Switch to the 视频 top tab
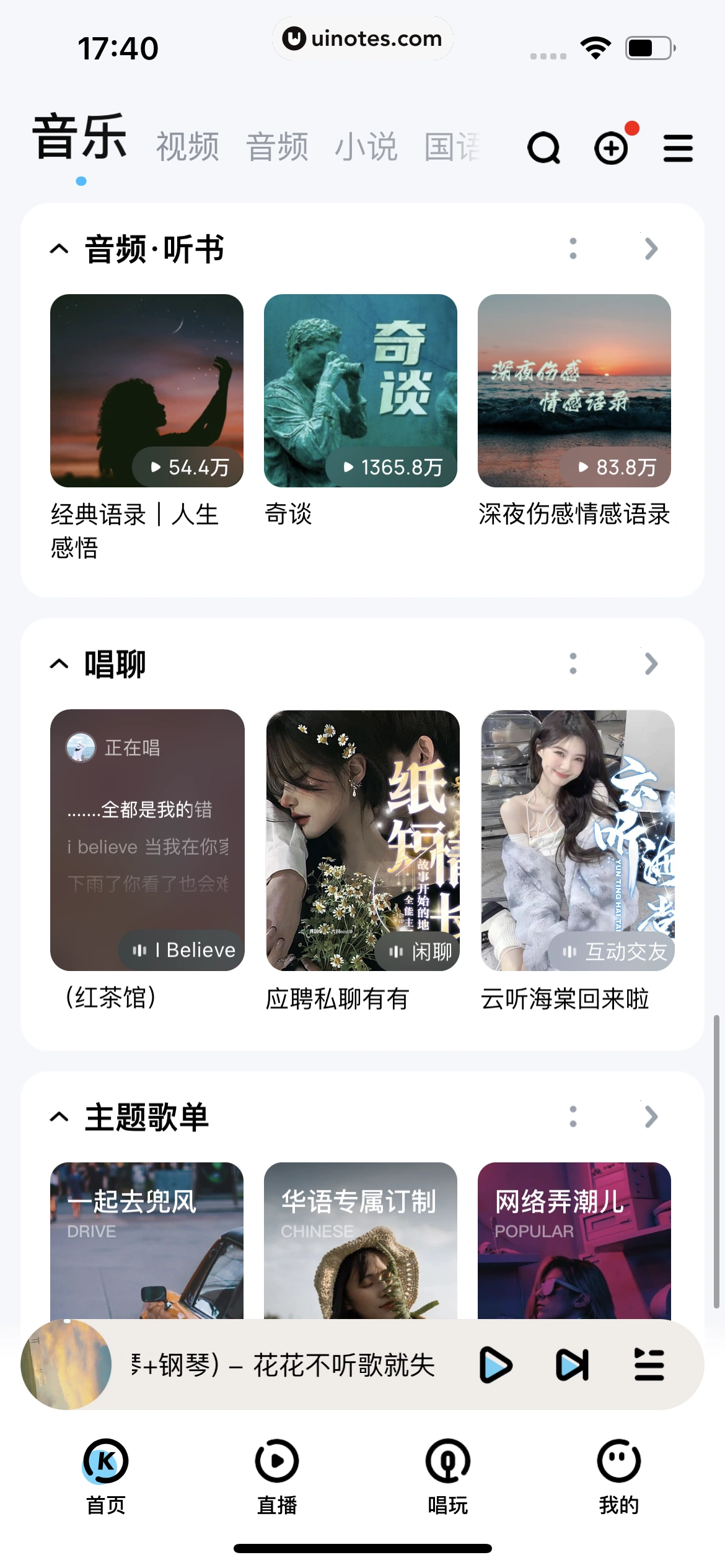 (x=187, y=147)
